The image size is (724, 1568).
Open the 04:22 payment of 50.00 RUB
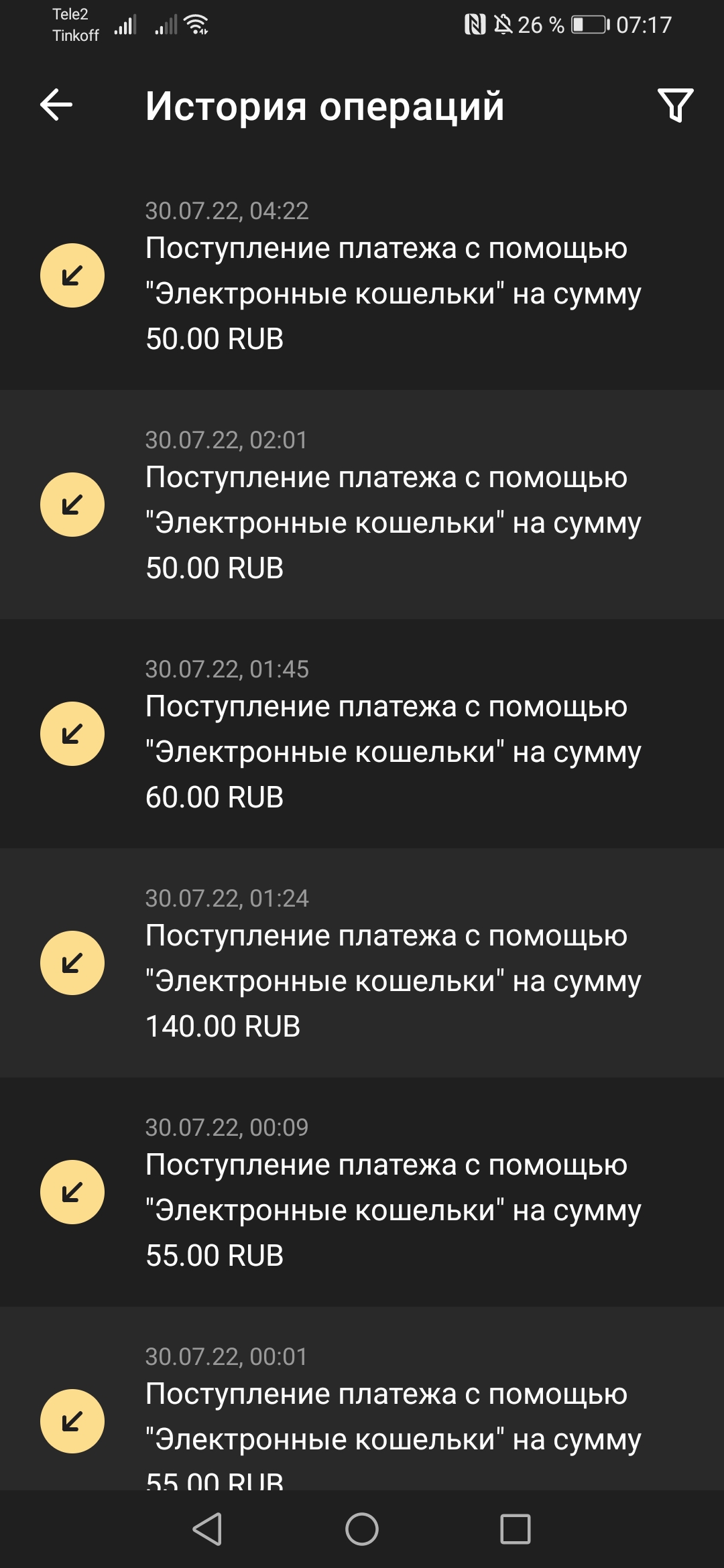pos(362,275)
